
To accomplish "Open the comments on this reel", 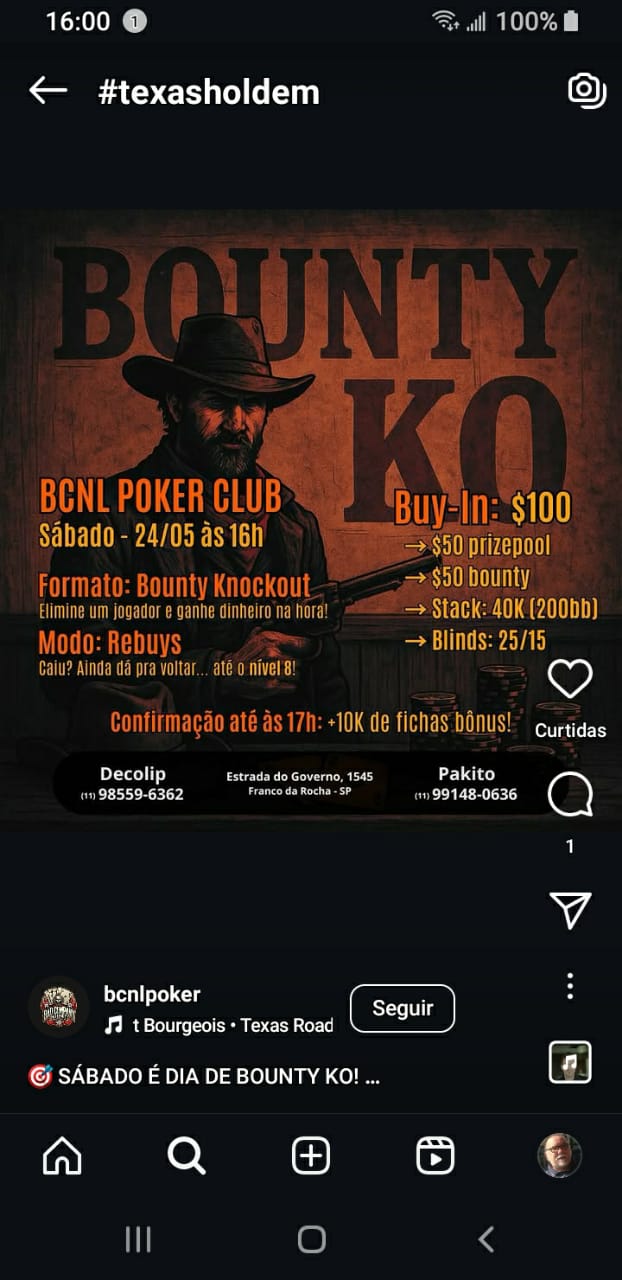I will click(x=570, y=796).
